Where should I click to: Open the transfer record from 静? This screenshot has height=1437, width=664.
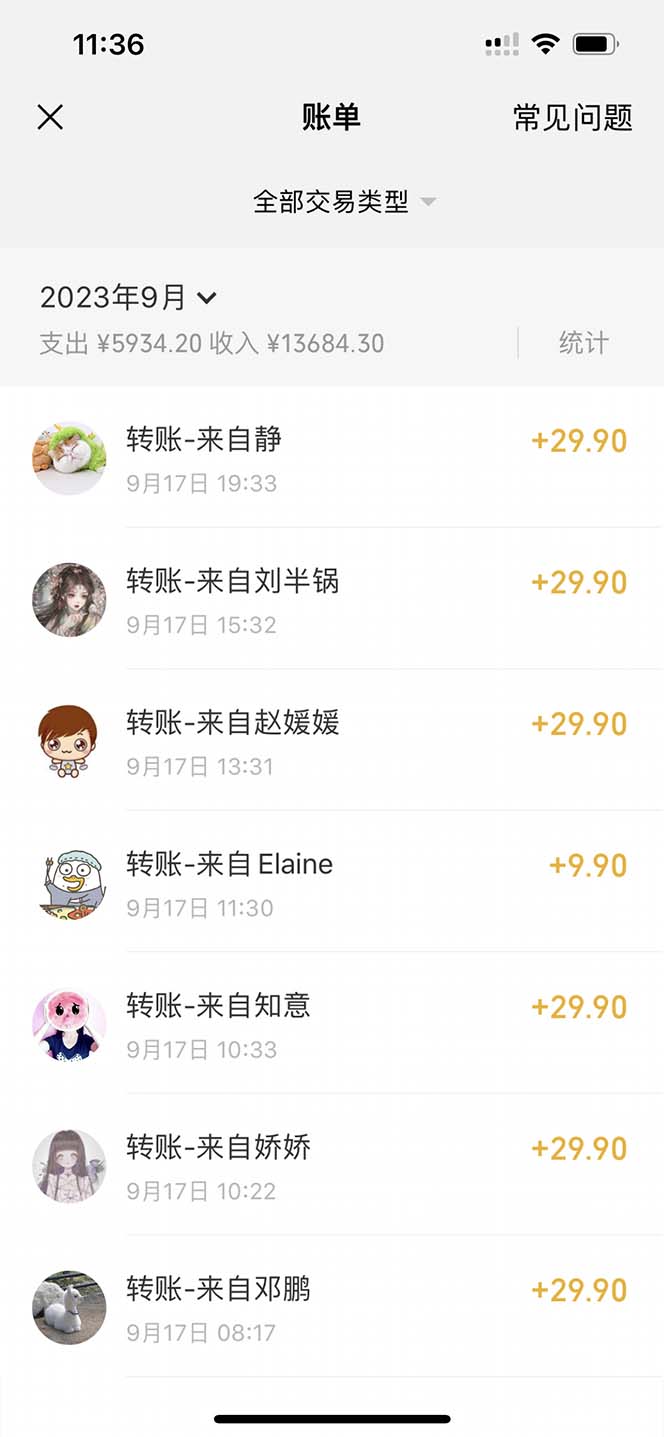click(330, 459)
